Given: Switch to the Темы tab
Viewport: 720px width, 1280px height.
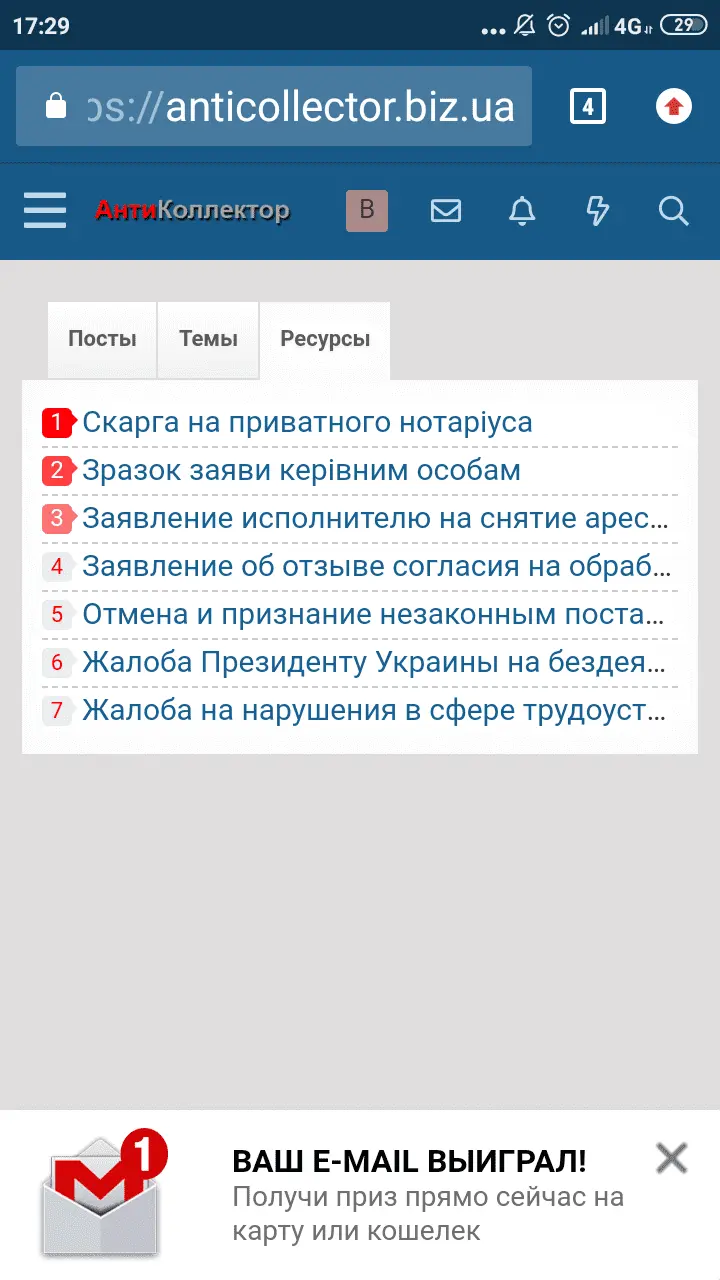Looking at the screenshot, I should click(208, 339).
